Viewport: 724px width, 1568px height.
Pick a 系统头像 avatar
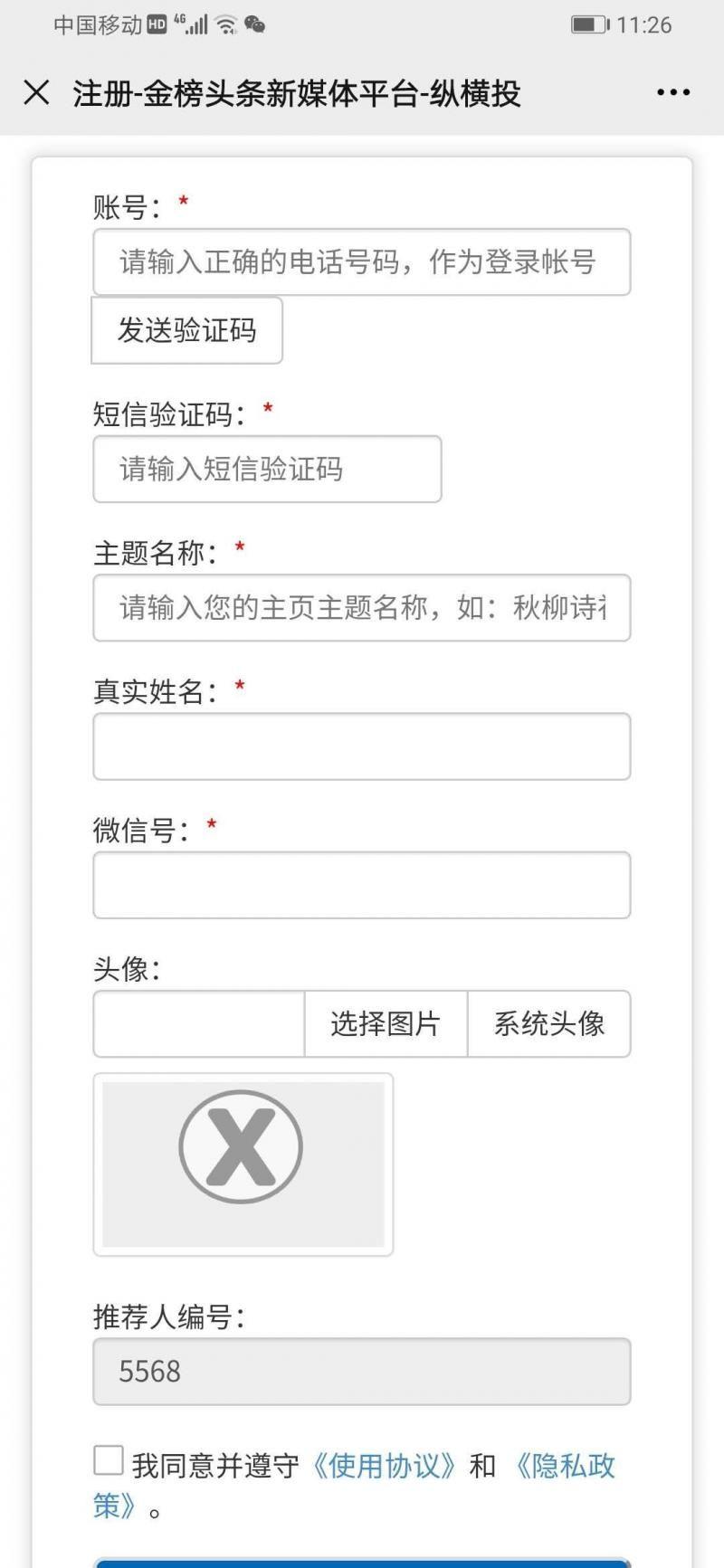click(549, 1024)
